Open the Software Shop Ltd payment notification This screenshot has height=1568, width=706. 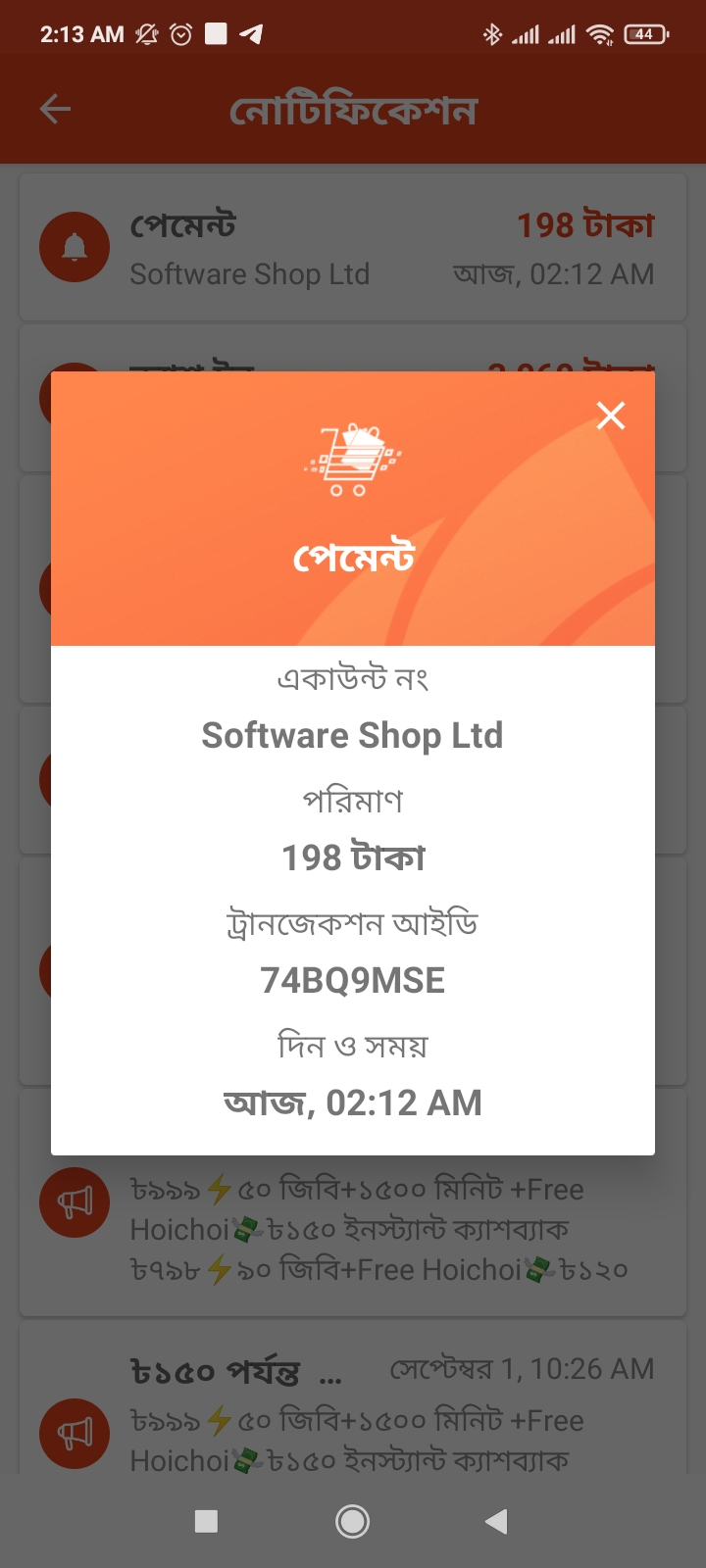(353, 248)
